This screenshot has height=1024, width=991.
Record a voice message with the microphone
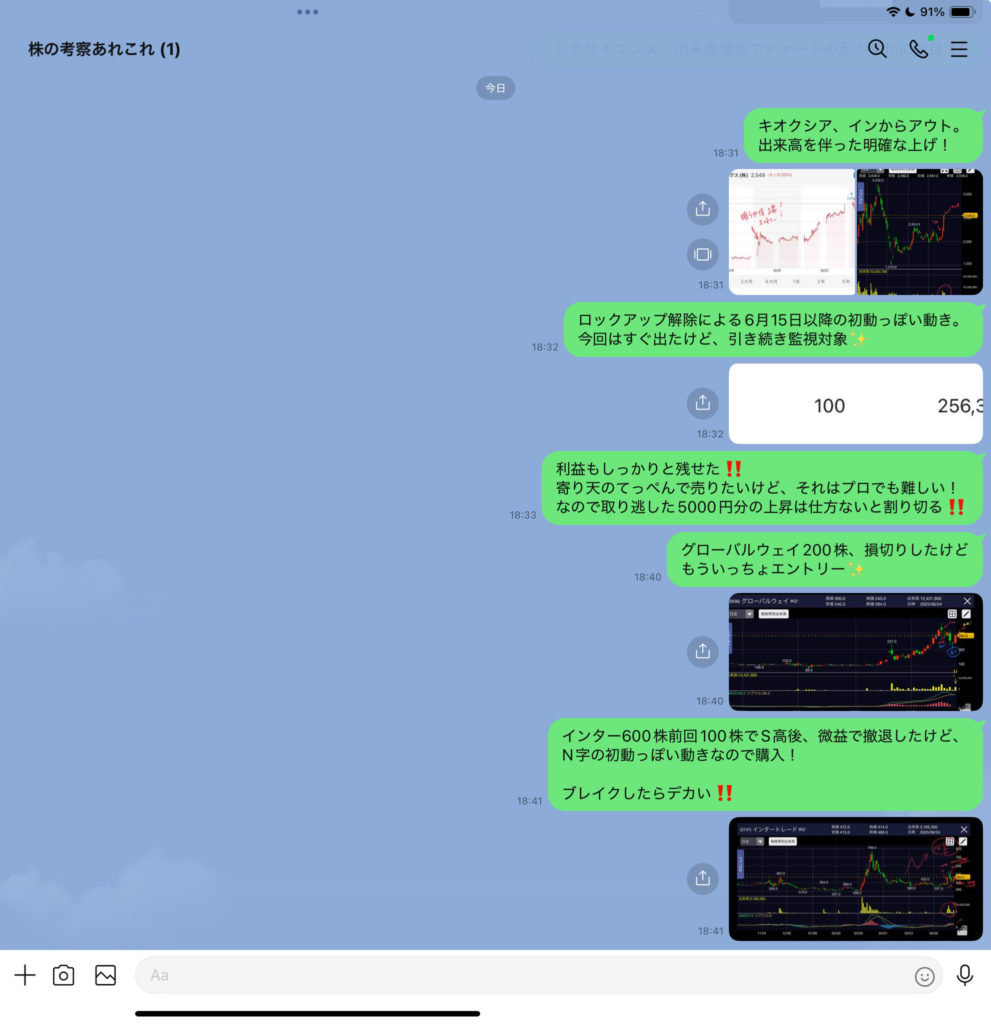pyautogui.click(x=964, y=975)
